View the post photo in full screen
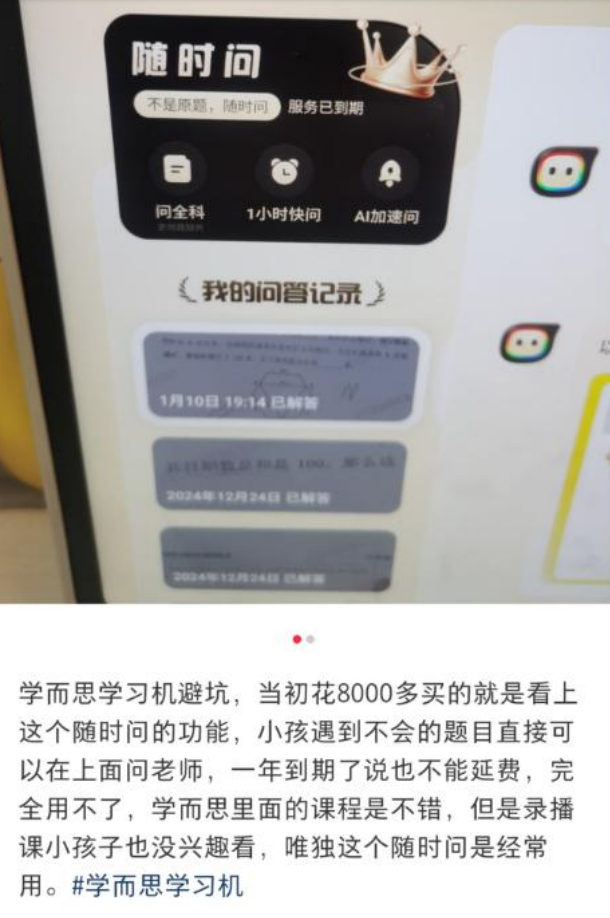This screenshot has width=610, height=918. pyautogui.click(x=304, y=300)
